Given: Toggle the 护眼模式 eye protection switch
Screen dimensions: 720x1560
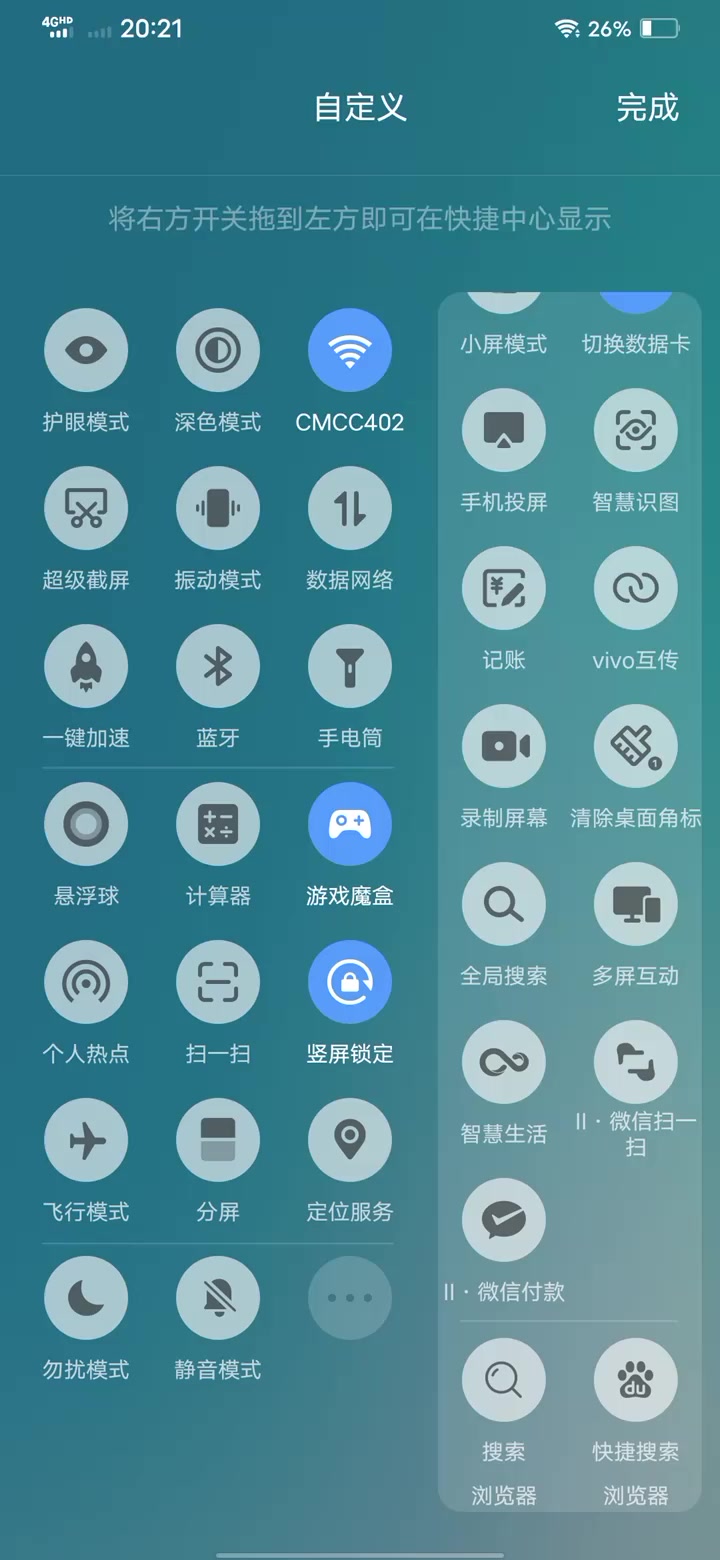Looking at the screenshot, I should tap(86, 350).
